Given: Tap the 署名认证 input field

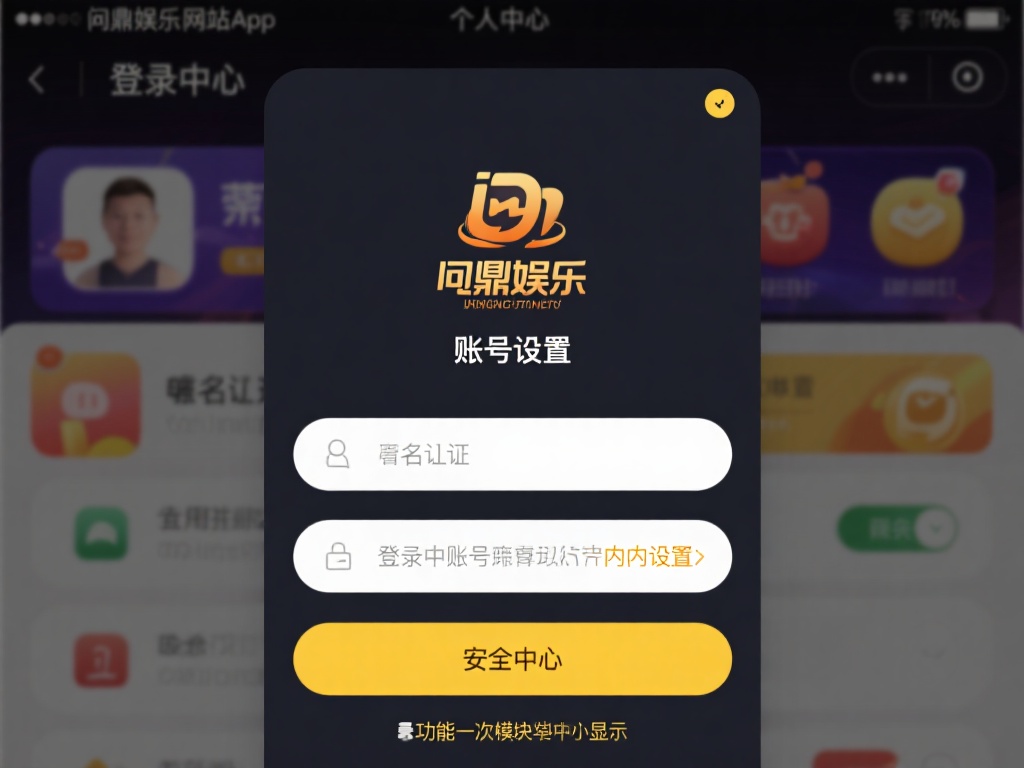Looking at the screenshot, I should point(512,455).
